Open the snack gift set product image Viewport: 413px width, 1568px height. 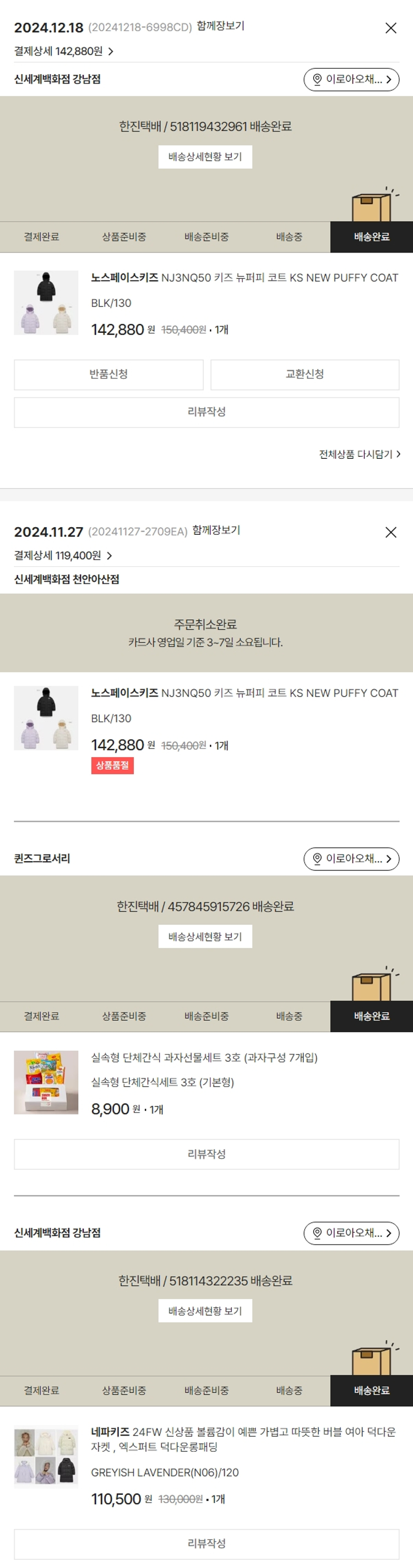coord(46,1082)
